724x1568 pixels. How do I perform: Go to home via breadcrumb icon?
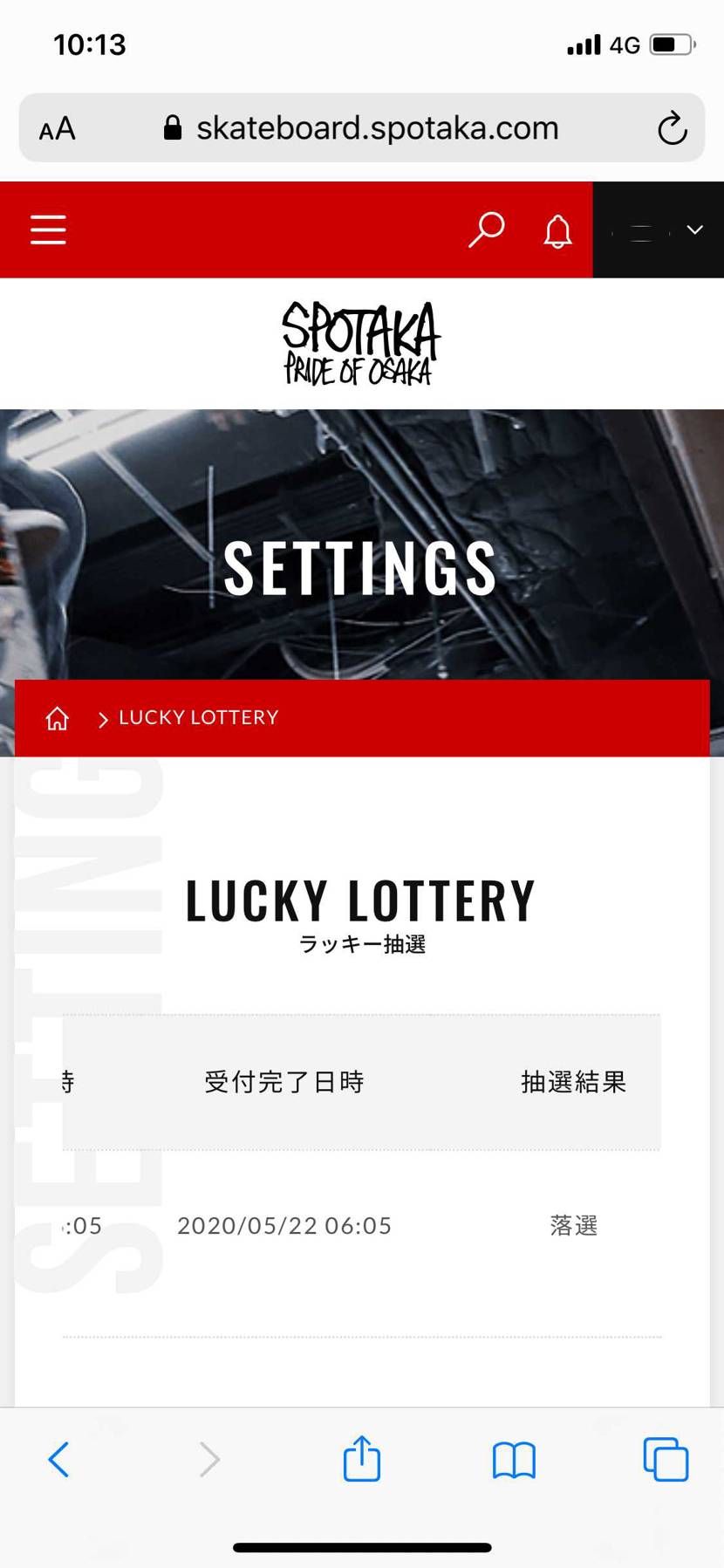pyautogui.click(x=58, y=718)
